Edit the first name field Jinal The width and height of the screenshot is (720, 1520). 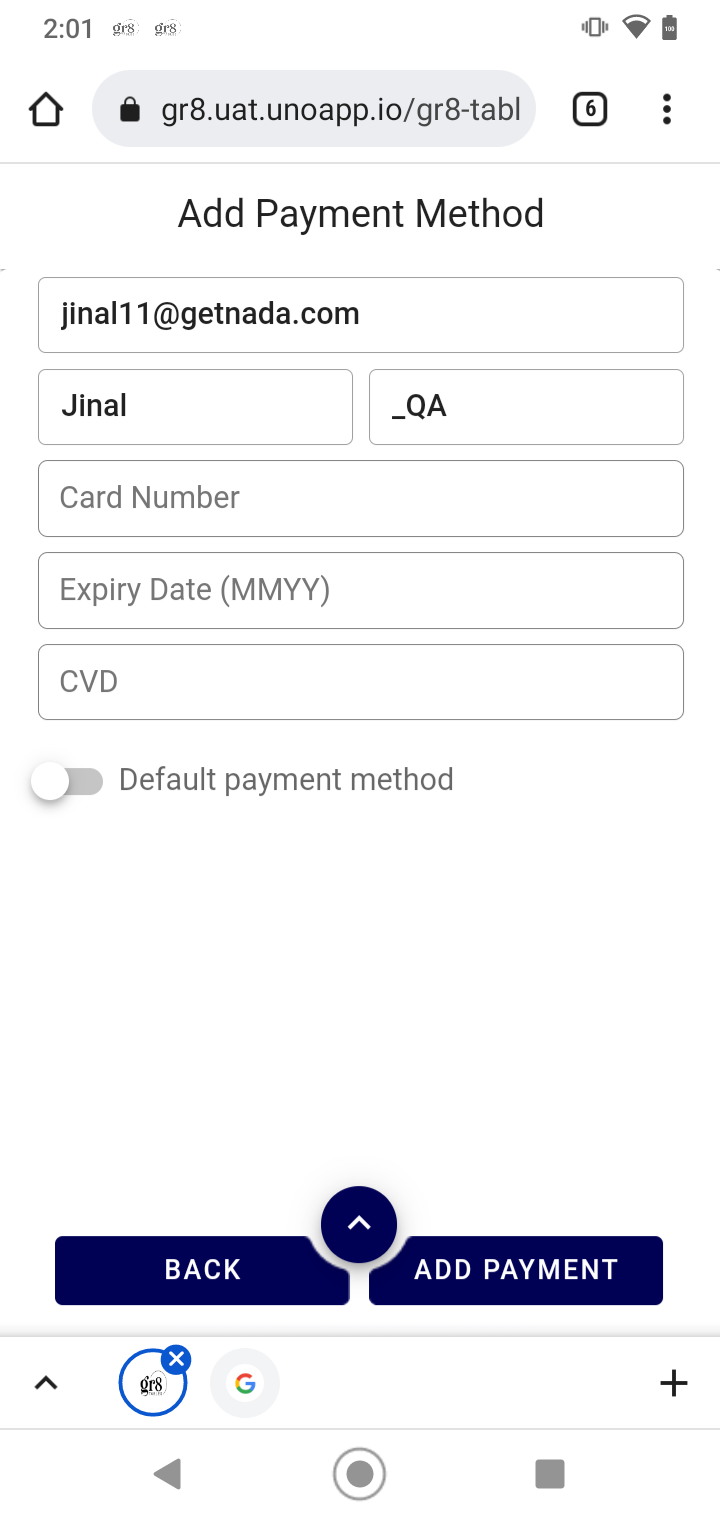[195, 407]
